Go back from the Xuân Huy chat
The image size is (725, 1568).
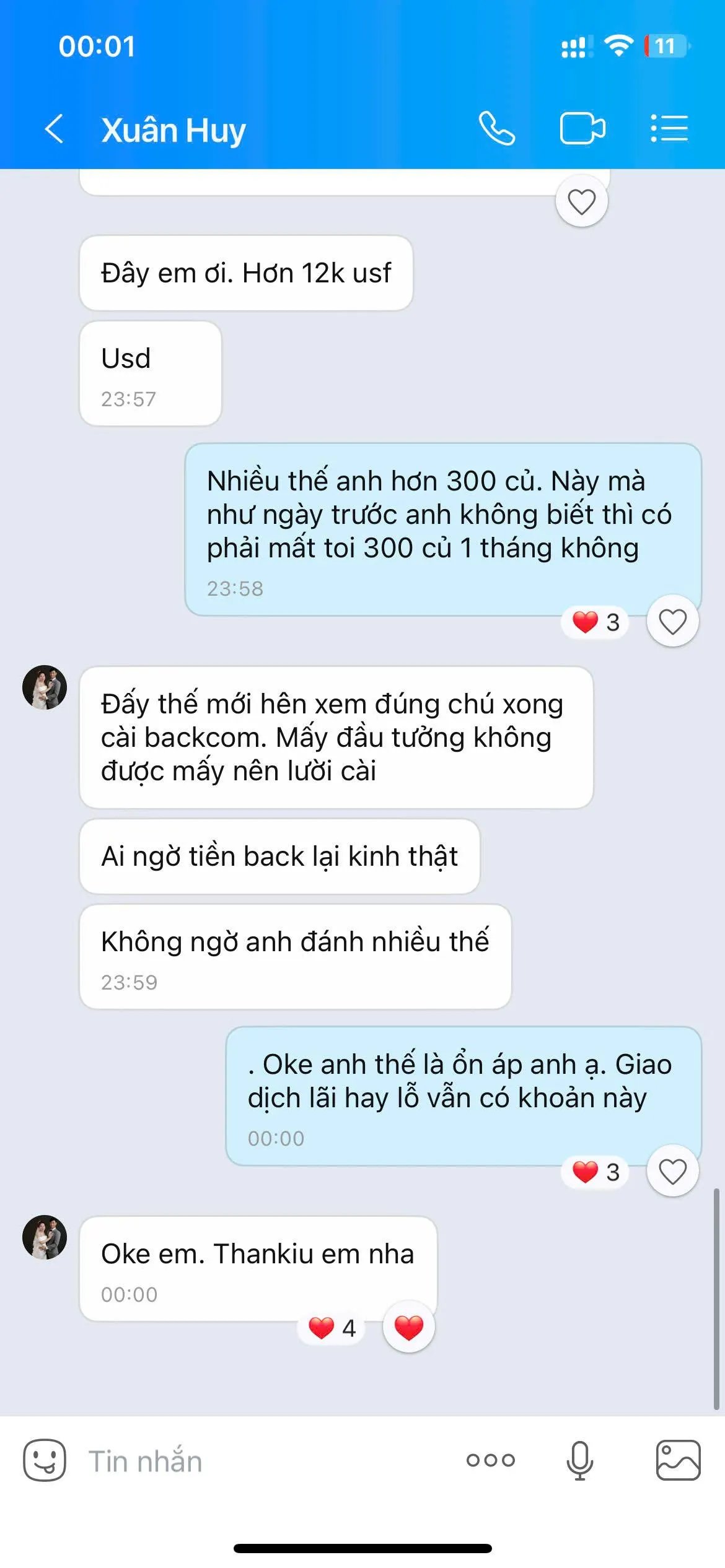click(x=55, y=129)
